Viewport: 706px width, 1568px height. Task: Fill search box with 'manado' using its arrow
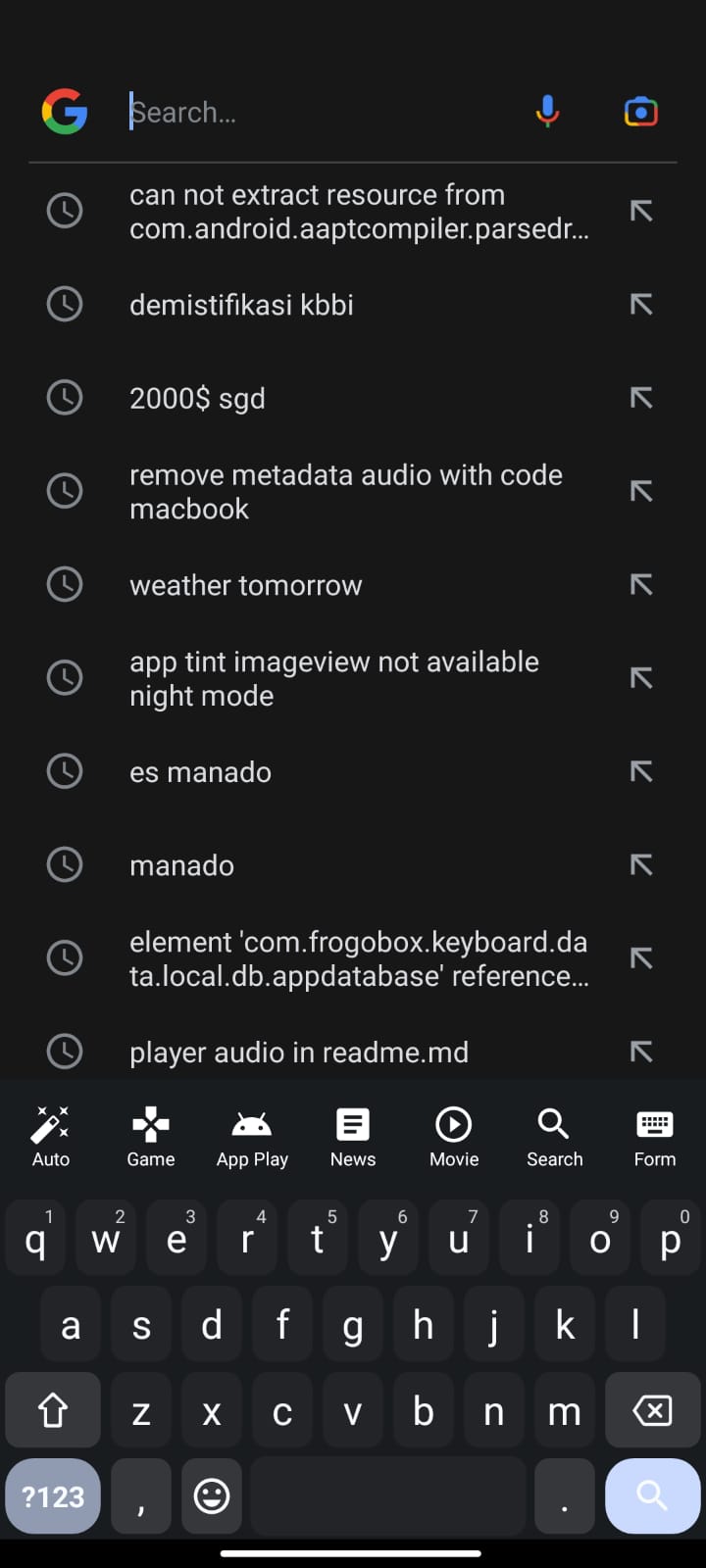click(641, 865)
